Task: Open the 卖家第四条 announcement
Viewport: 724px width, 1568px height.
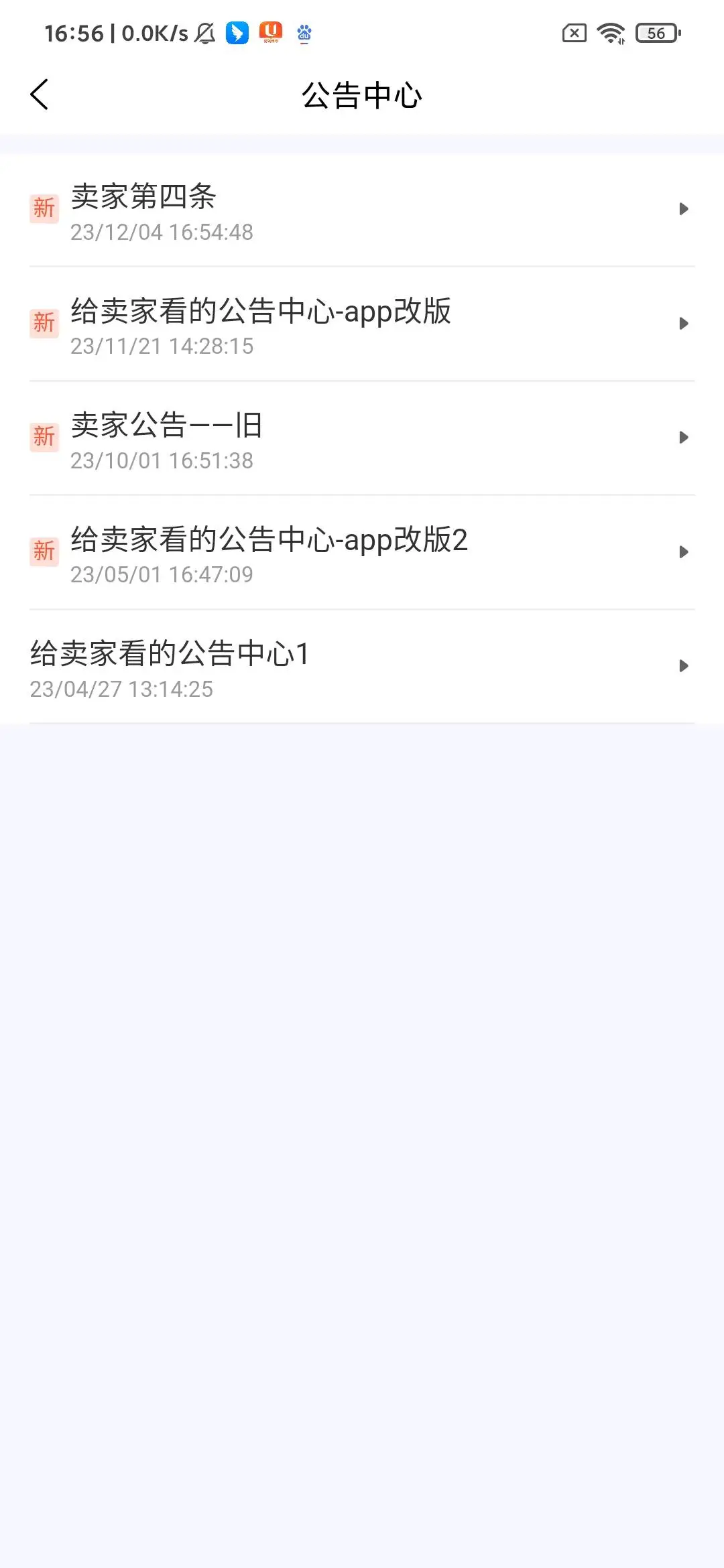Action: pos(362,210)
